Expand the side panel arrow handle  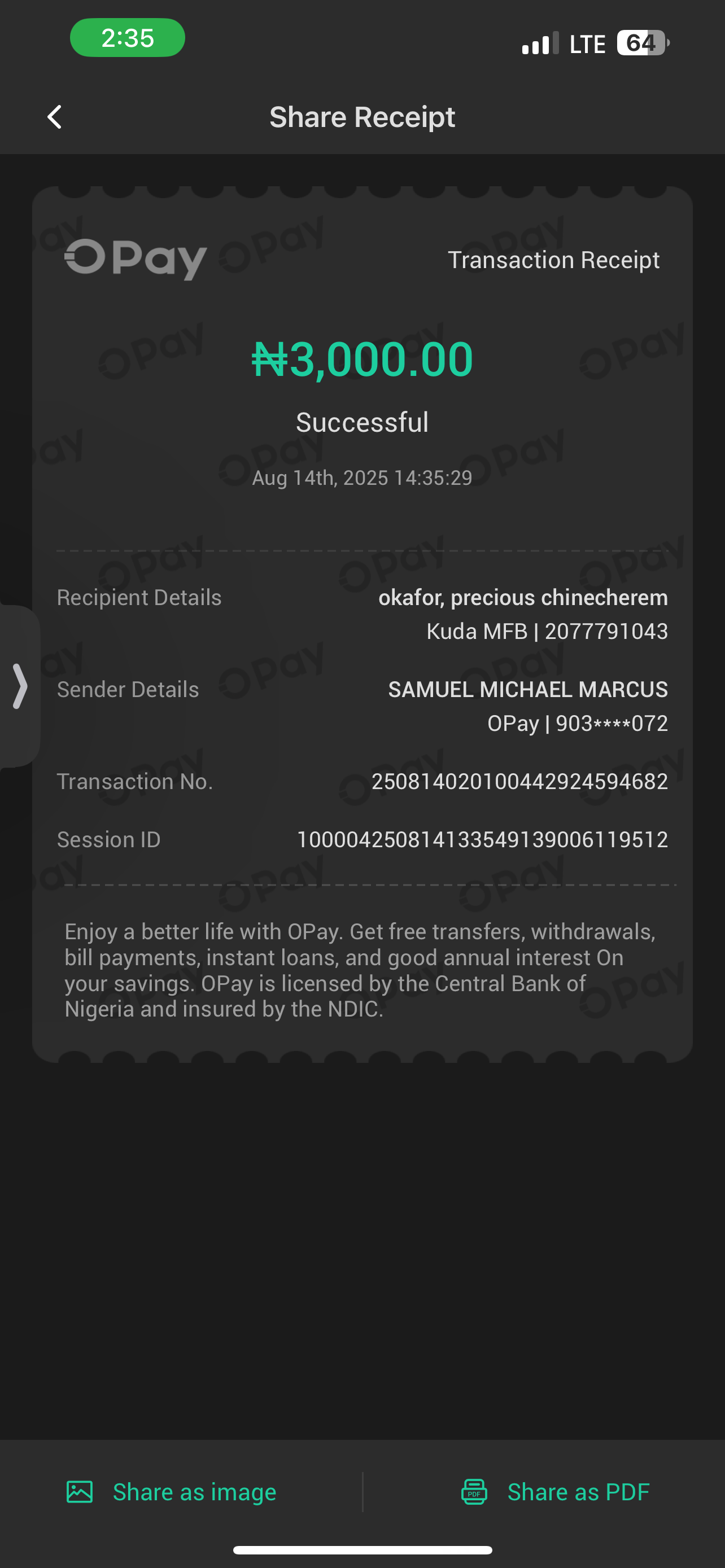point(19,686)
